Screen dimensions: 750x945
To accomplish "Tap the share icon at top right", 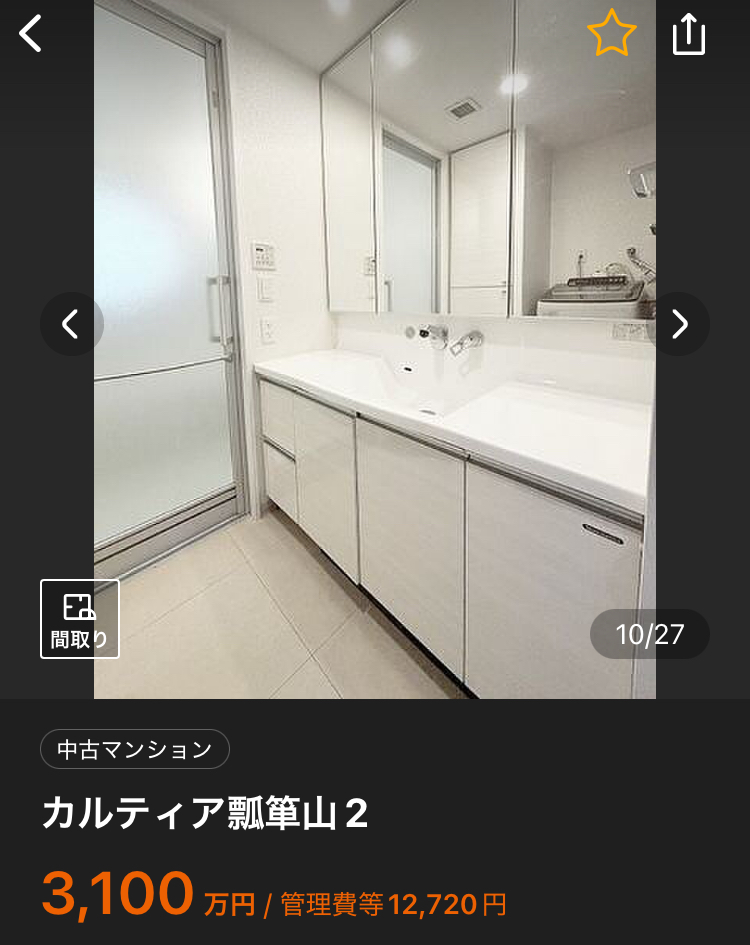I will click(688, 33).
